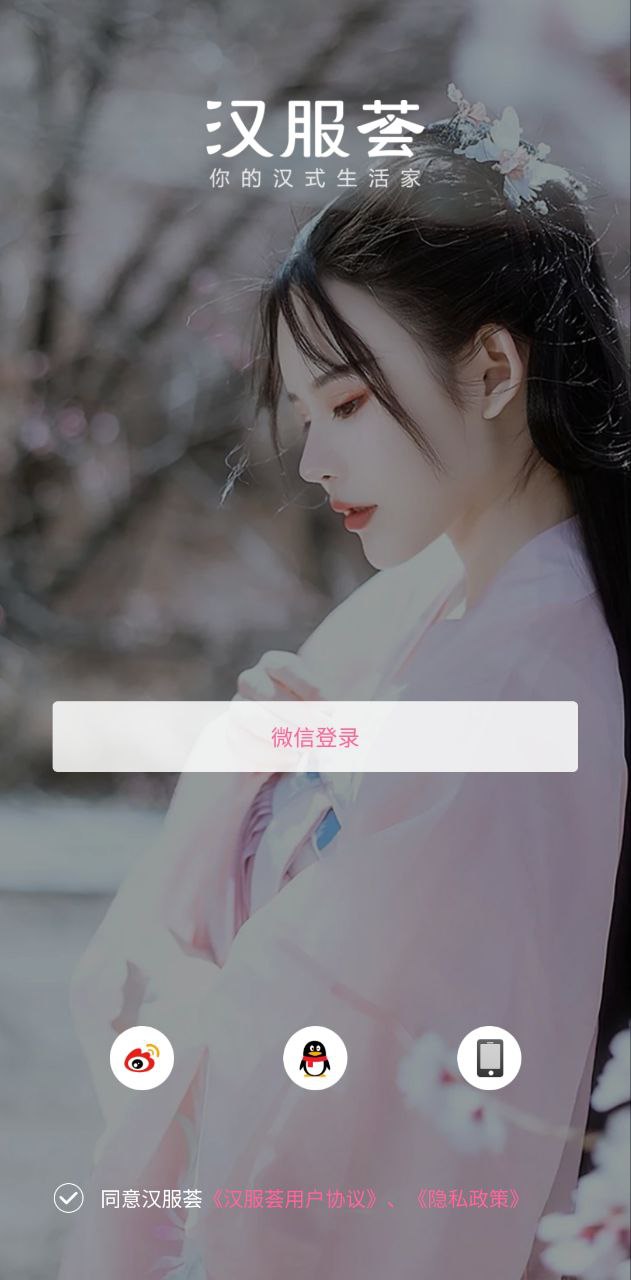Log in with Weibo icon
This screenshot has width=631, height=1280.
[x=142, y=1058]
